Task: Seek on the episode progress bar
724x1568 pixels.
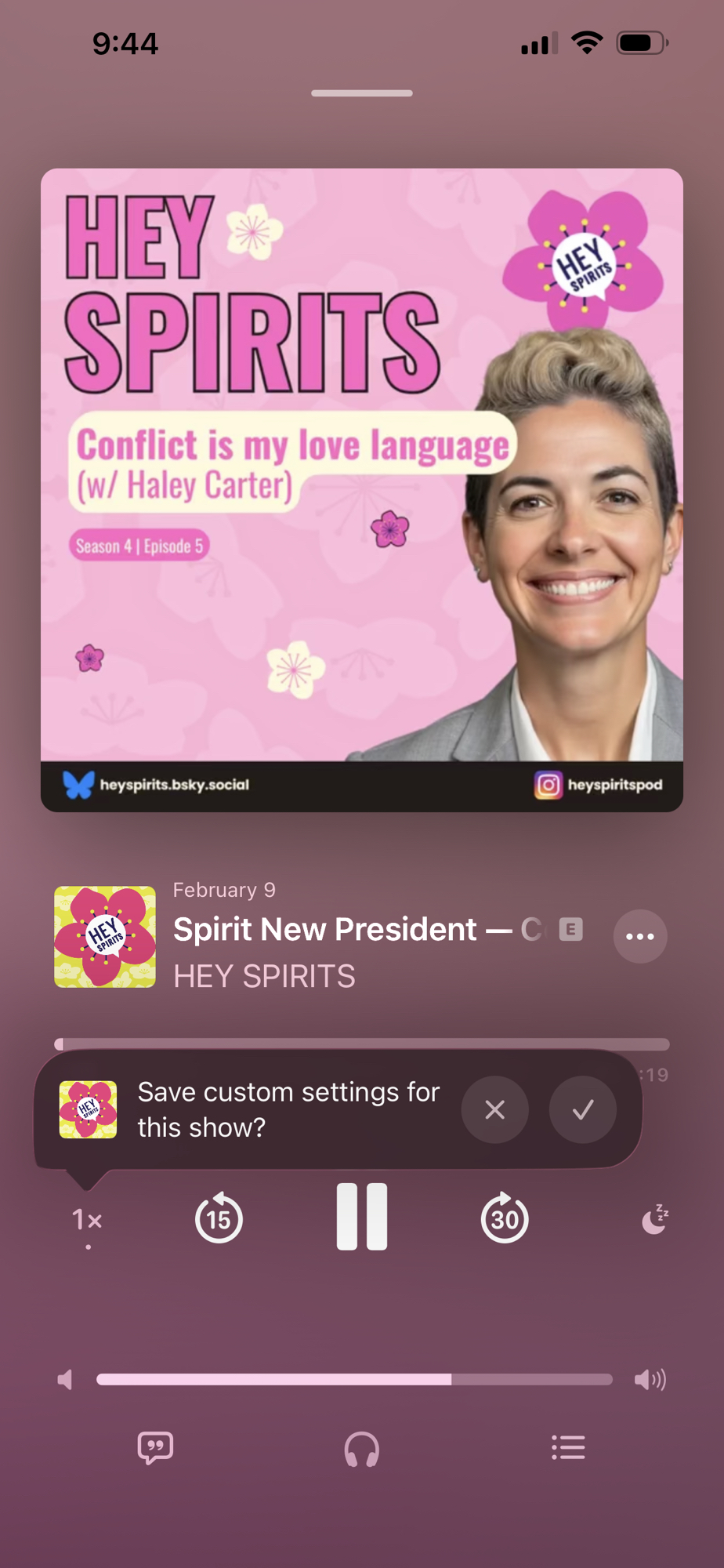Action: pyautogui.click(x=361, y=1044)
